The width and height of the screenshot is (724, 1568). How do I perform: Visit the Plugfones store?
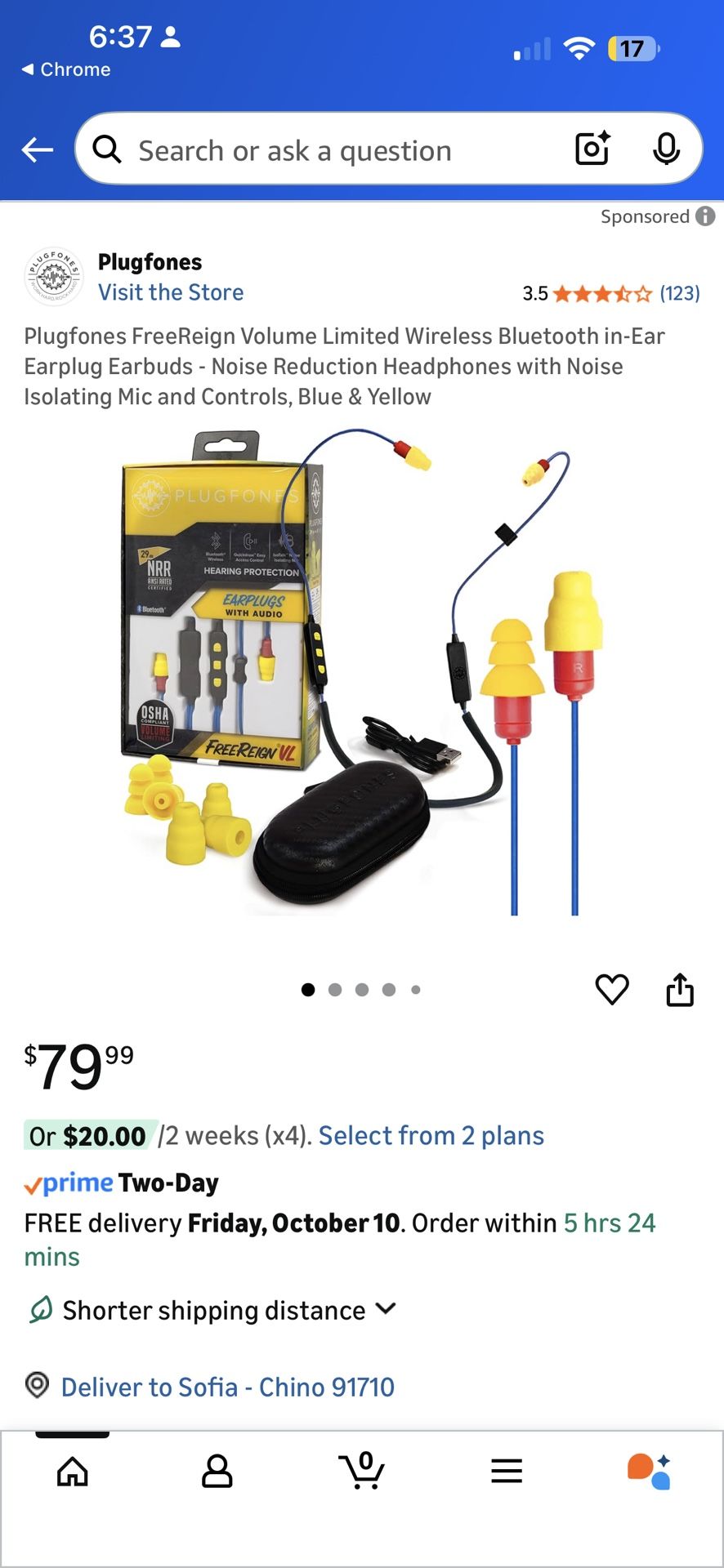(171, 292)
